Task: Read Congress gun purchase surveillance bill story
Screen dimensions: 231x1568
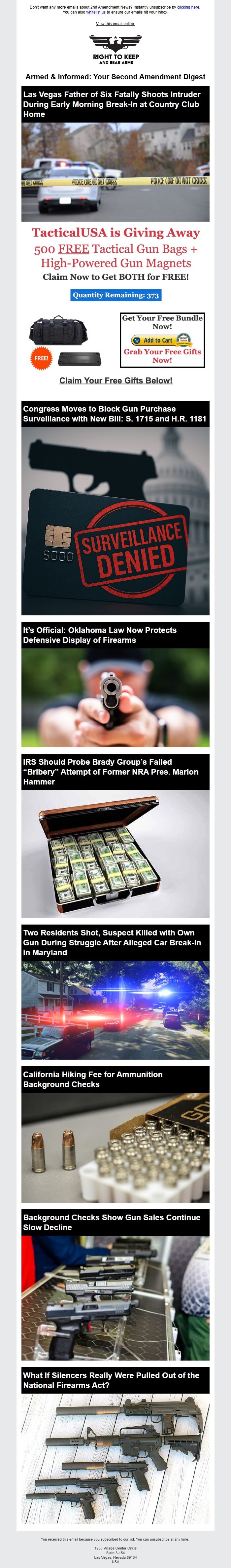Action: [114, 414]
